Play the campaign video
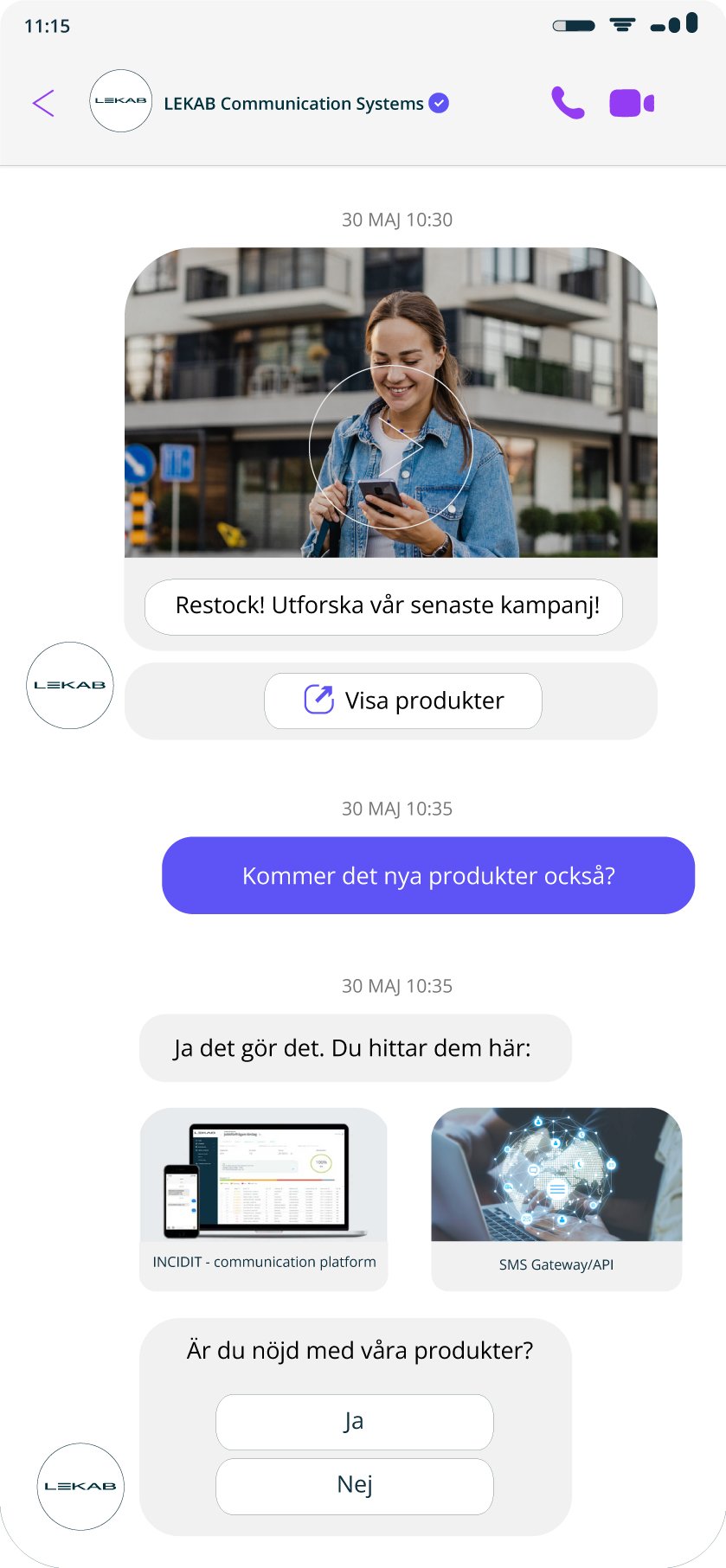This screenshot has height=1568, width=726. [x=391, y=446]
